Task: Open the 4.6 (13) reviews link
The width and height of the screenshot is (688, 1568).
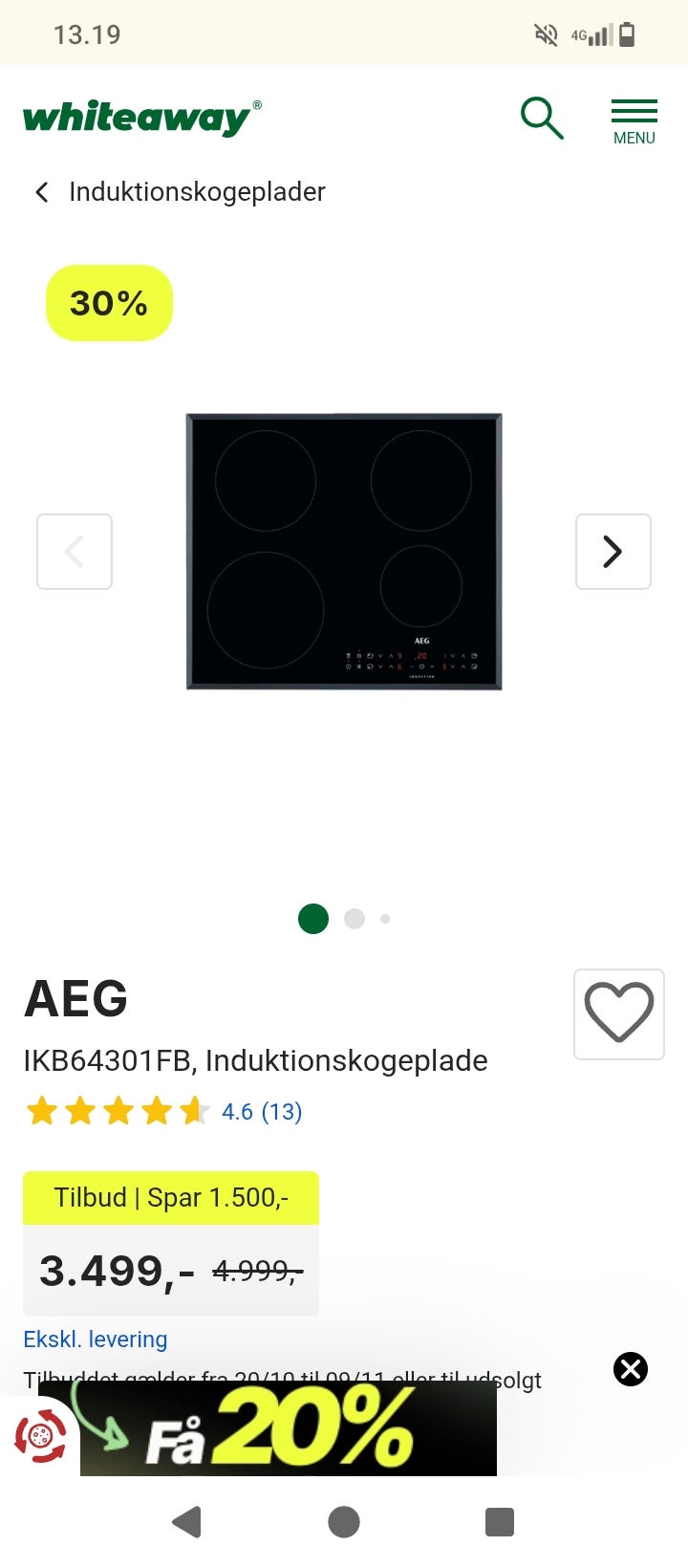Action: click(x=262, y=1112)
